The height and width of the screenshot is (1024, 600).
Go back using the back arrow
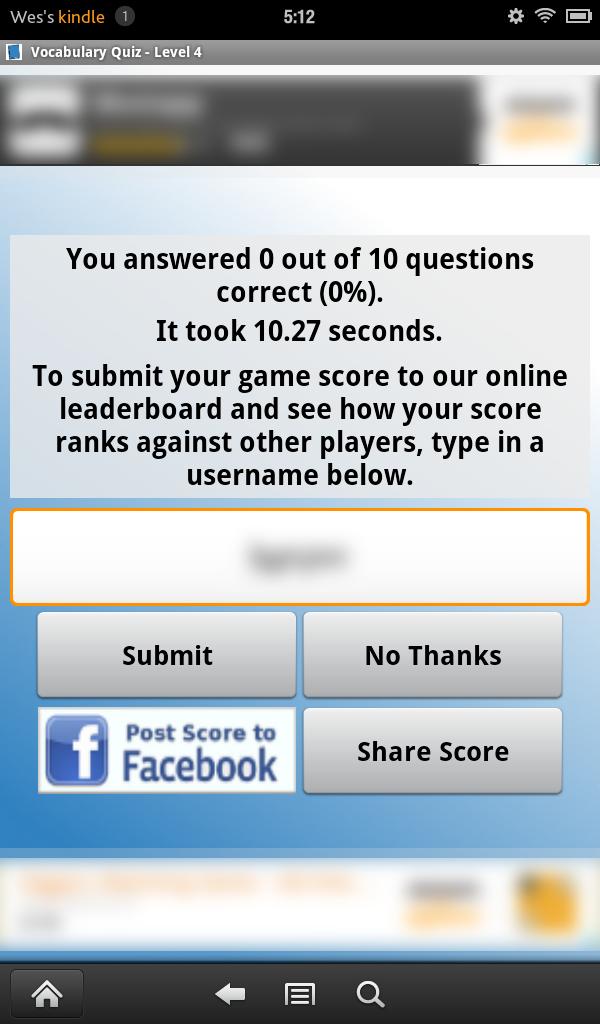pos(230,993)
